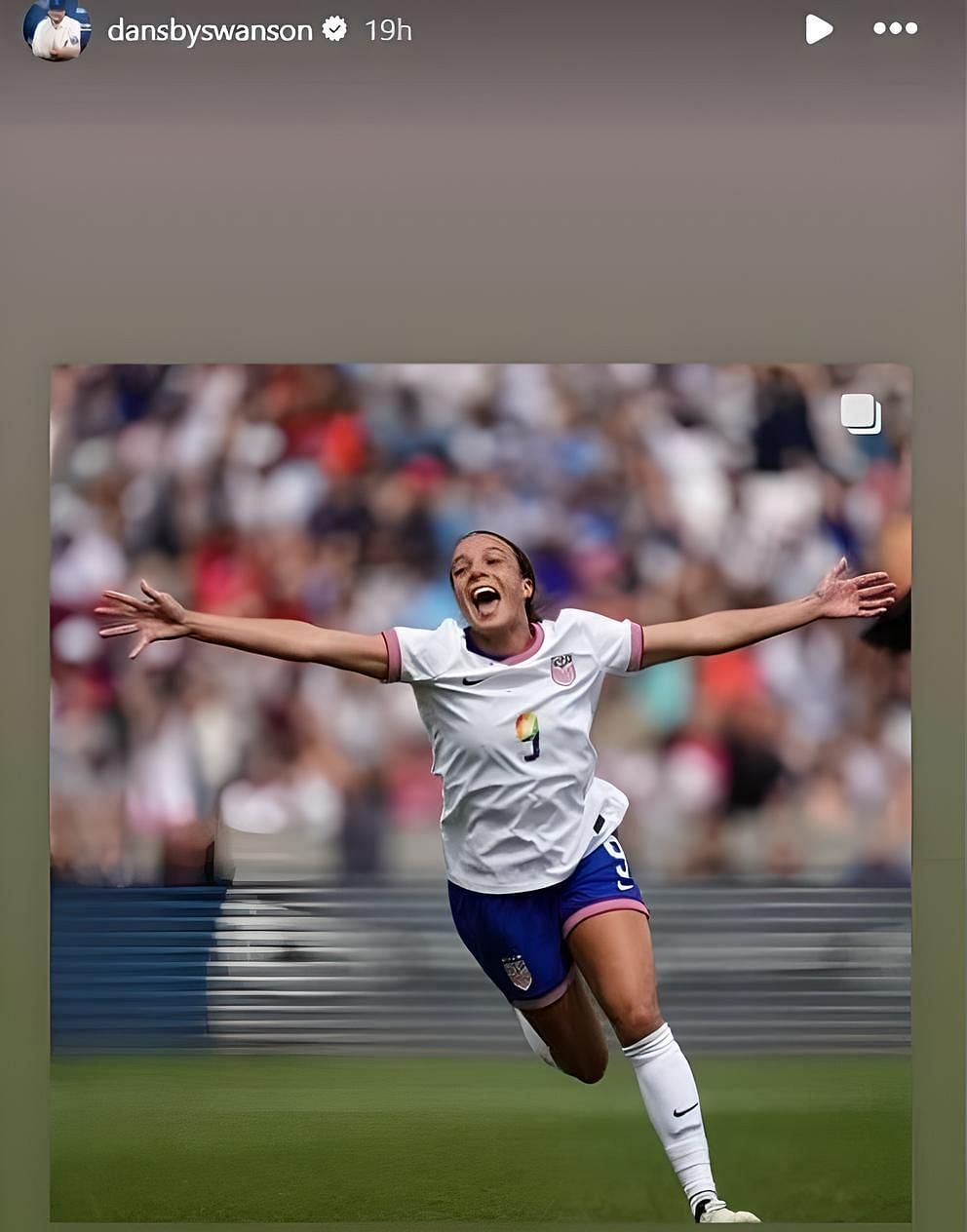Open dansbyswanson's profile picture

coord(57,29)
